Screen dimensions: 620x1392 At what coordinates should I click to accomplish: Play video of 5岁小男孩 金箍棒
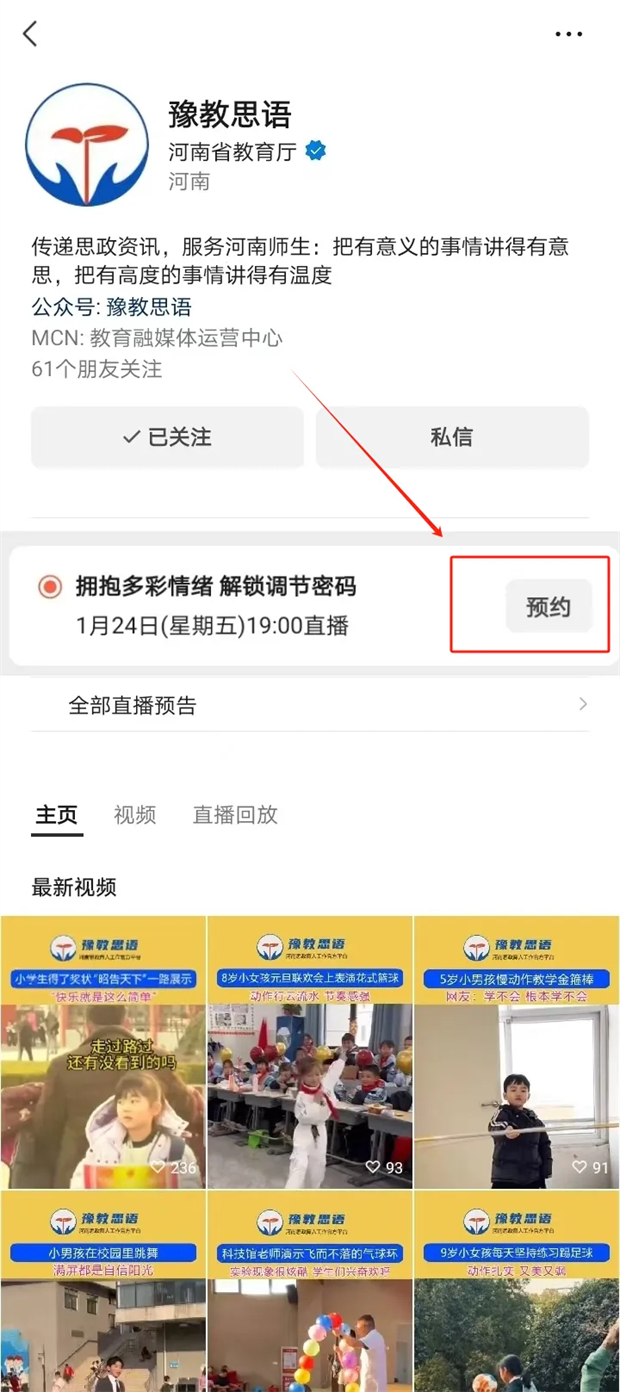click(x=516, y=1050)
